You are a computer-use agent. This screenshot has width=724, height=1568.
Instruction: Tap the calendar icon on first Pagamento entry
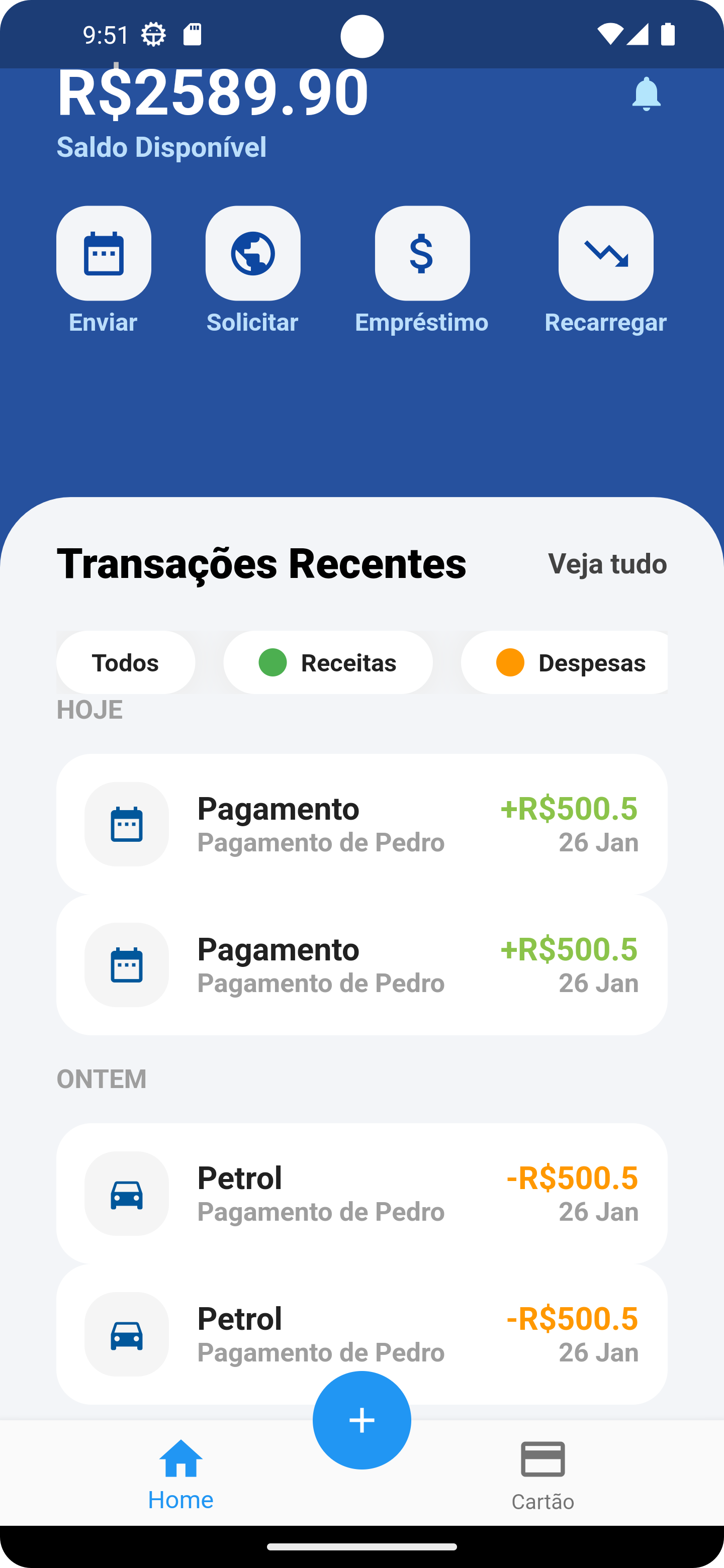click(x=126, y=824)
